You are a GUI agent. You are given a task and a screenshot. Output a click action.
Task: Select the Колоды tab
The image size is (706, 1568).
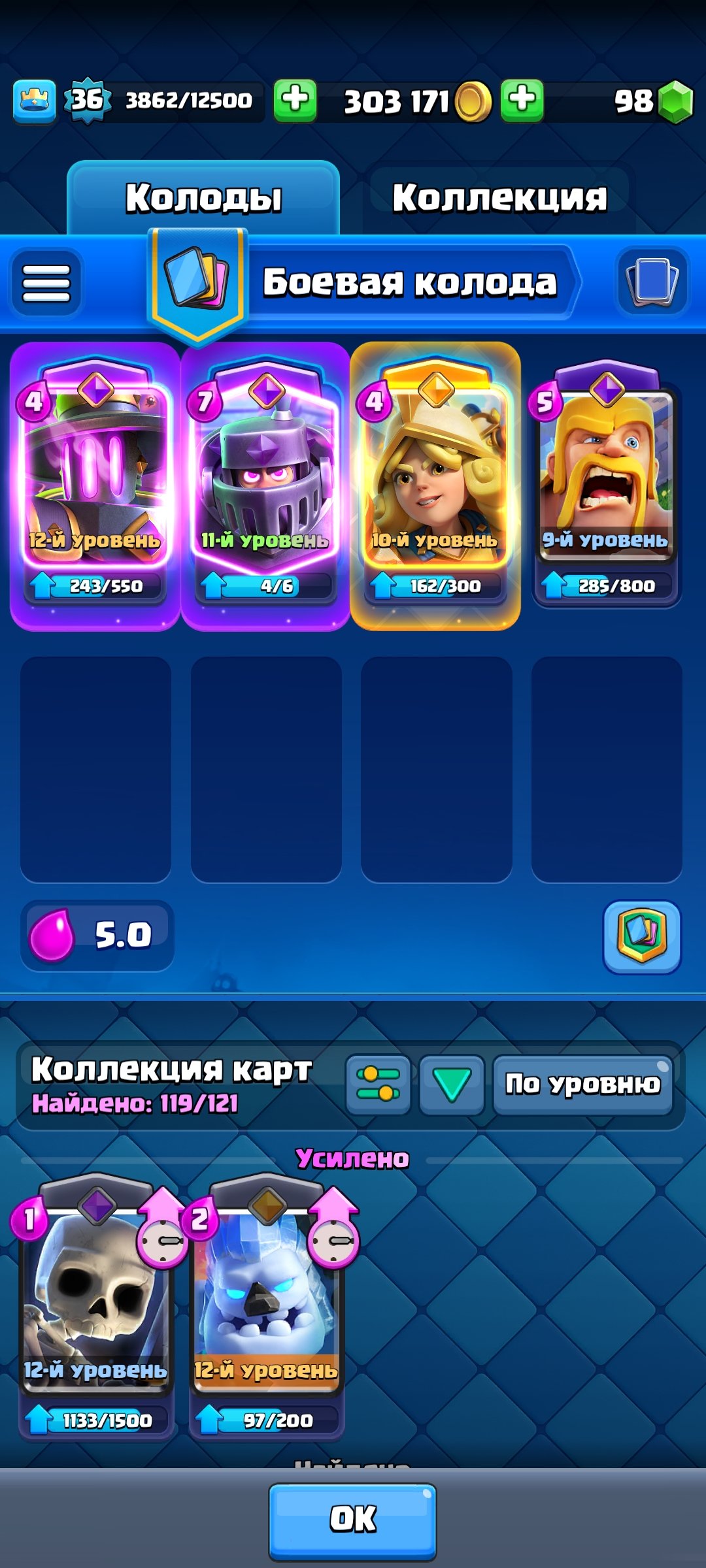pos(203,198)
